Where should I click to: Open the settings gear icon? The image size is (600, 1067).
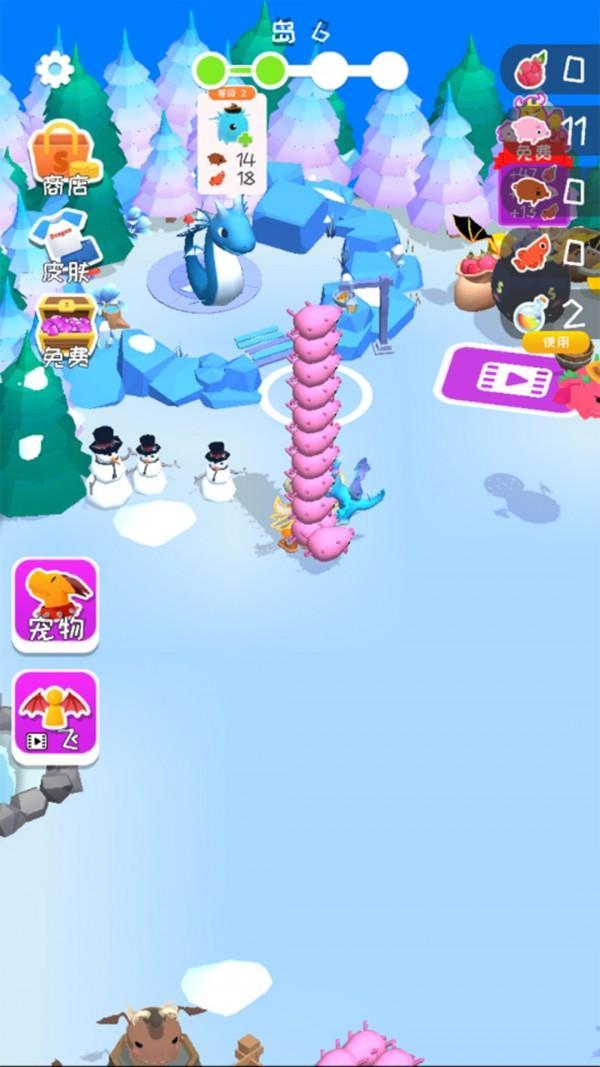pos(54,68)
